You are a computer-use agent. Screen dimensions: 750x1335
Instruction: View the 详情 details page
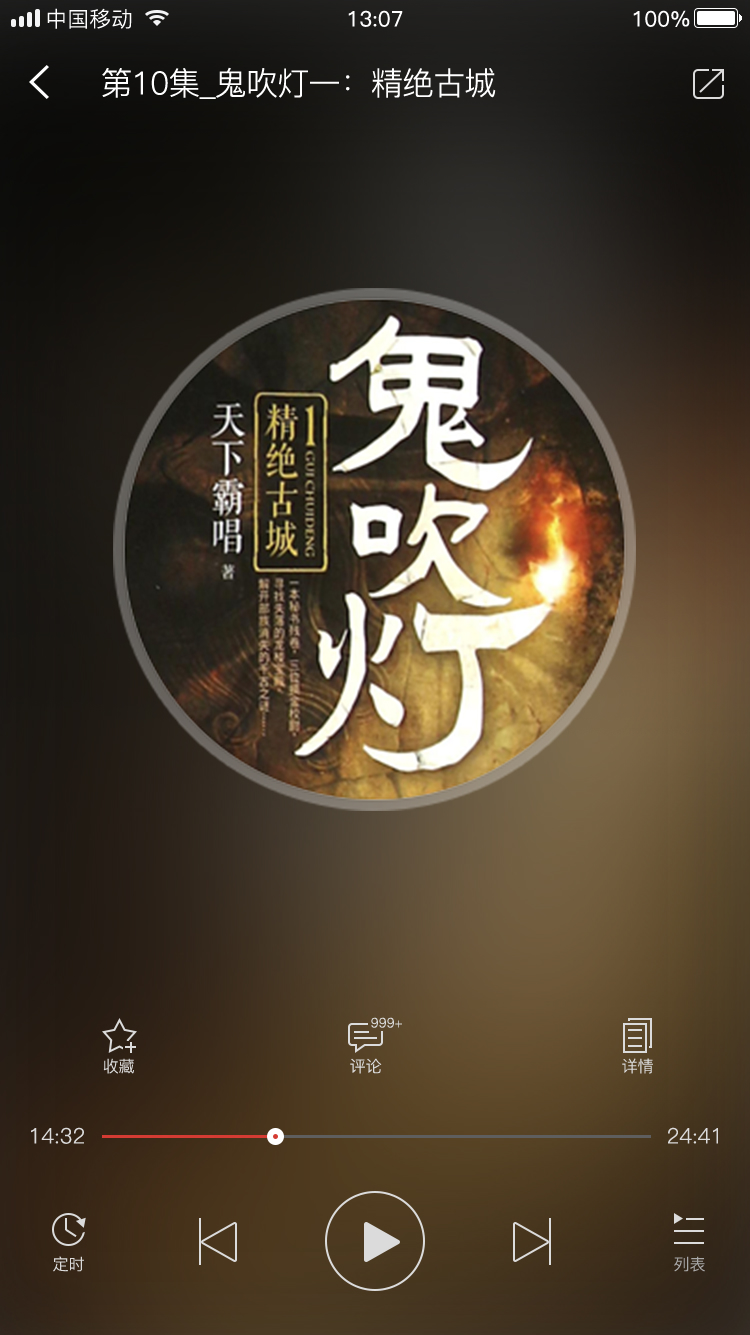(637, 1045)
